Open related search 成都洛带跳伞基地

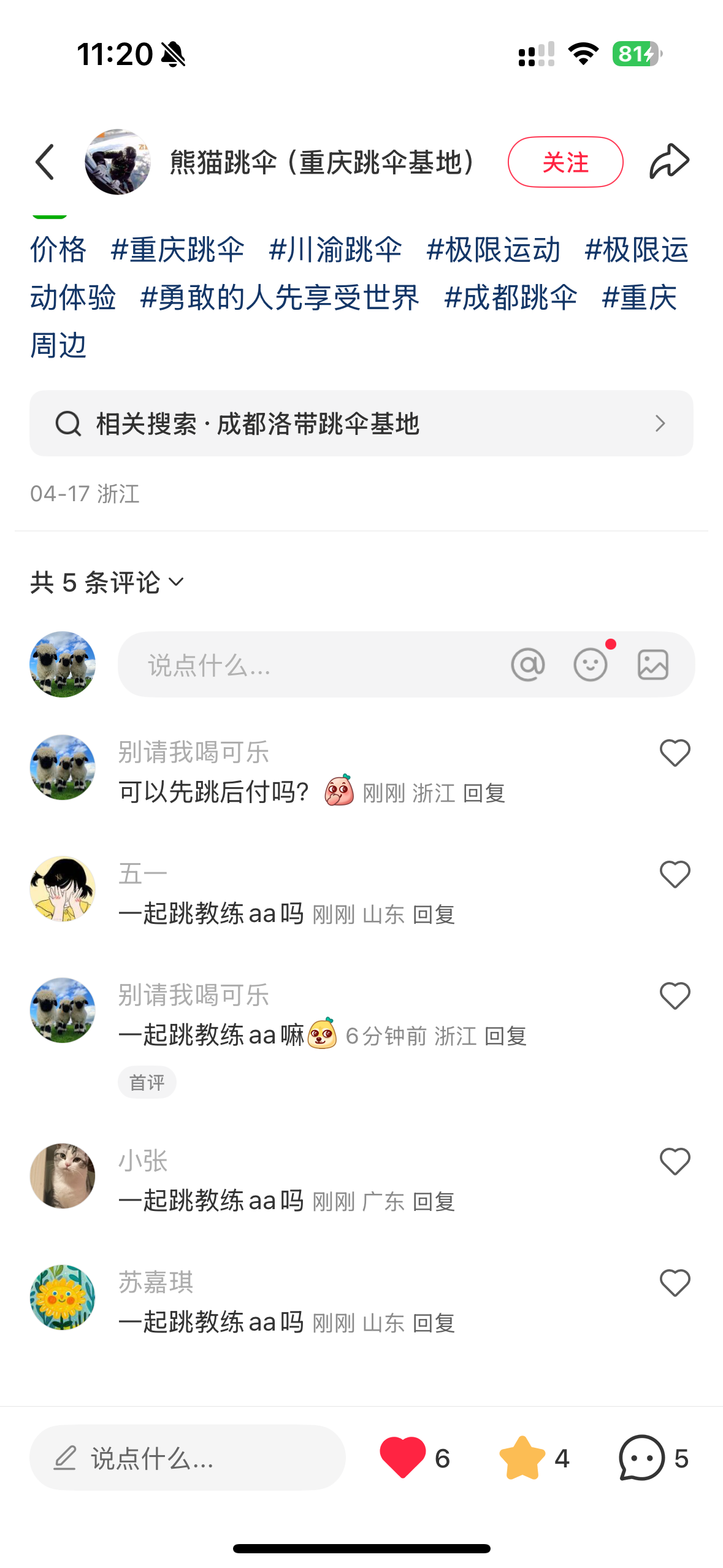tap(361, 423)
